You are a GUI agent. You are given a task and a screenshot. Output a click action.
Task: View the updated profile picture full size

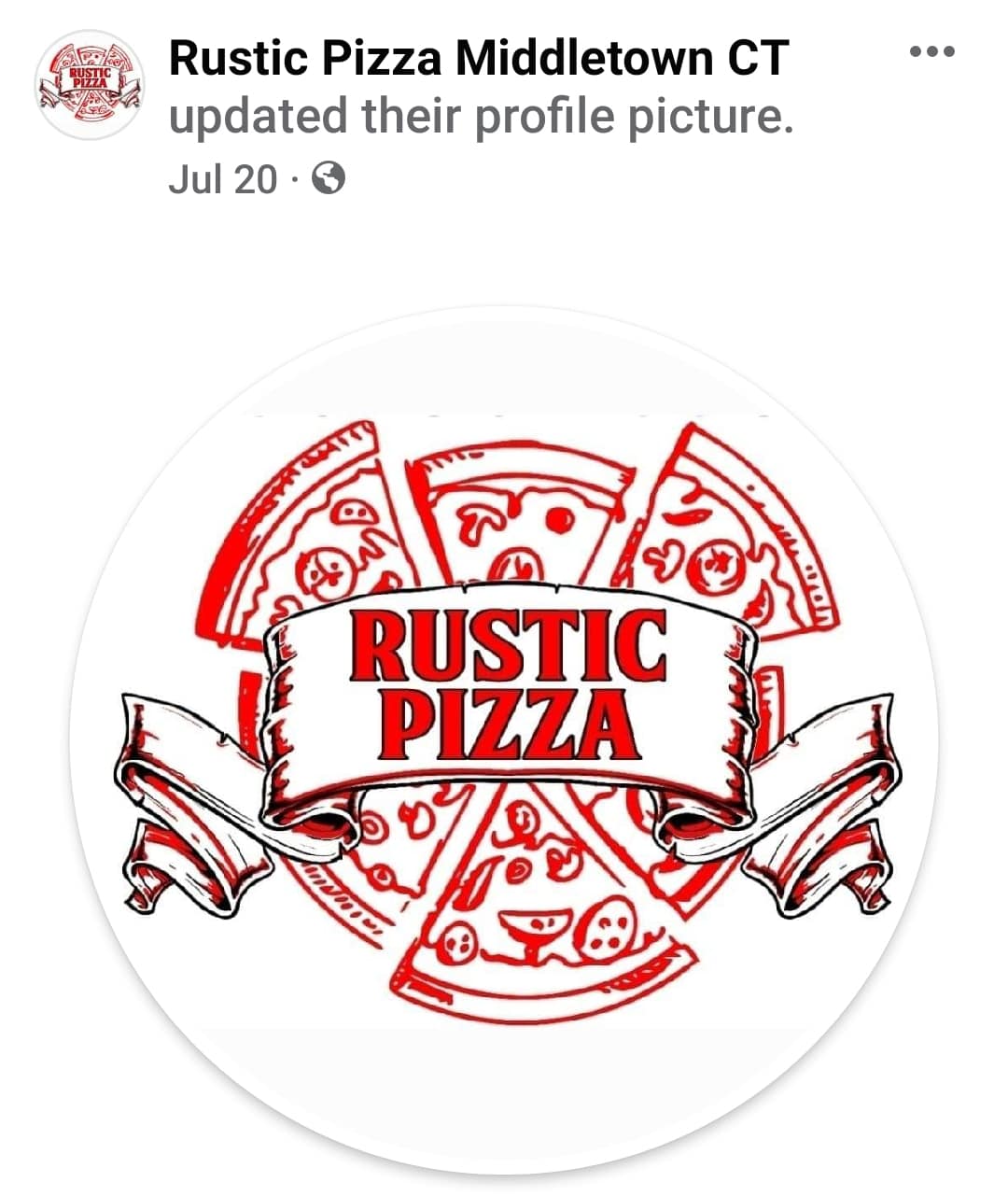(504, 738)
